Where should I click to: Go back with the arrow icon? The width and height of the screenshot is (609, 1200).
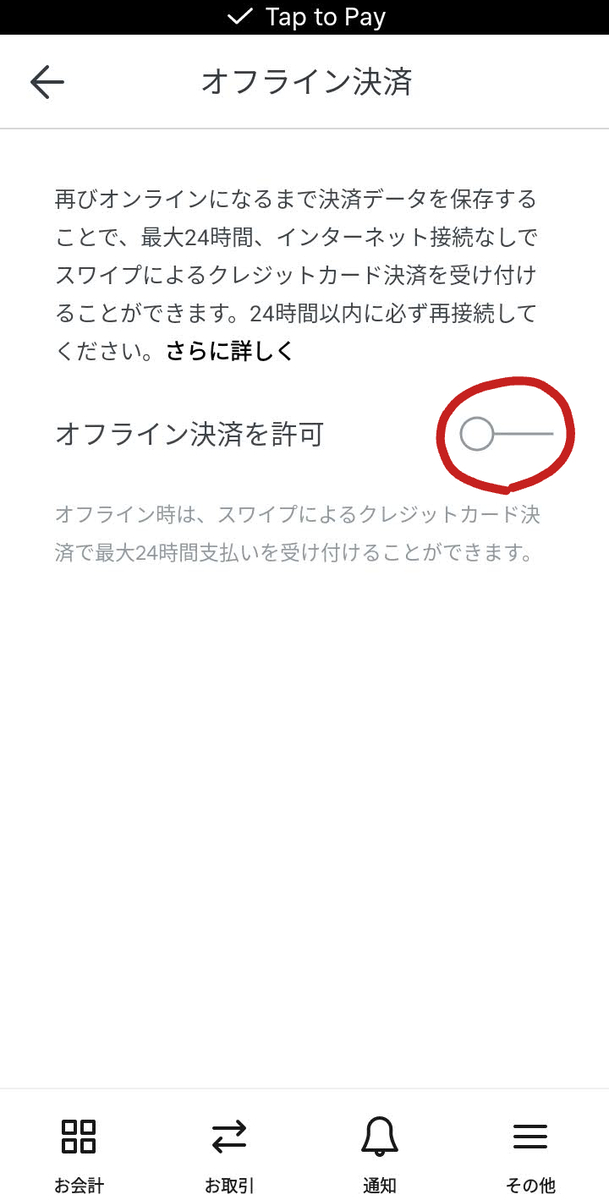pos(47,82)
